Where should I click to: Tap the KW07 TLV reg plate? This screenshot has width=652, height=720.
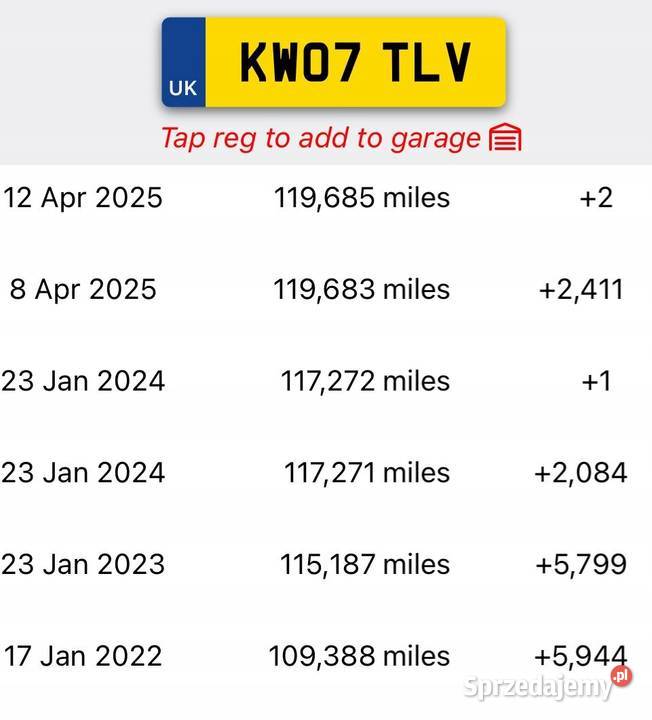[334, 62]
